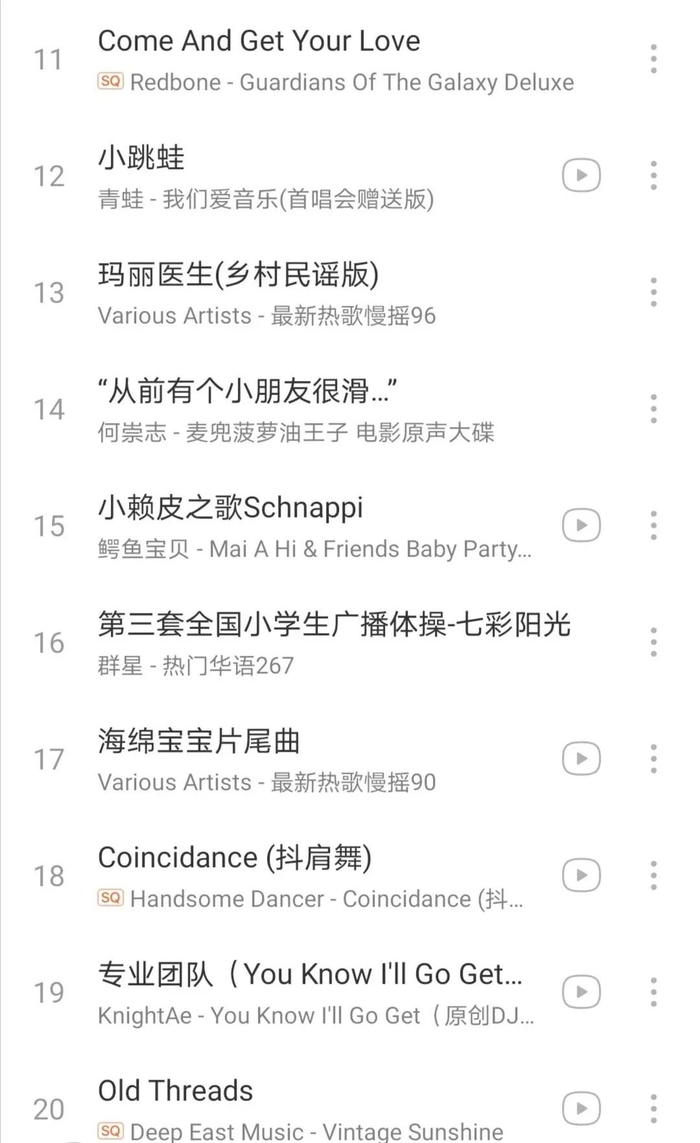The width and height of the screenshot is (700, 1143).
Task: Open more options for 七彩阳光 track
Action: pyautogui.click(x=653, y=642)
